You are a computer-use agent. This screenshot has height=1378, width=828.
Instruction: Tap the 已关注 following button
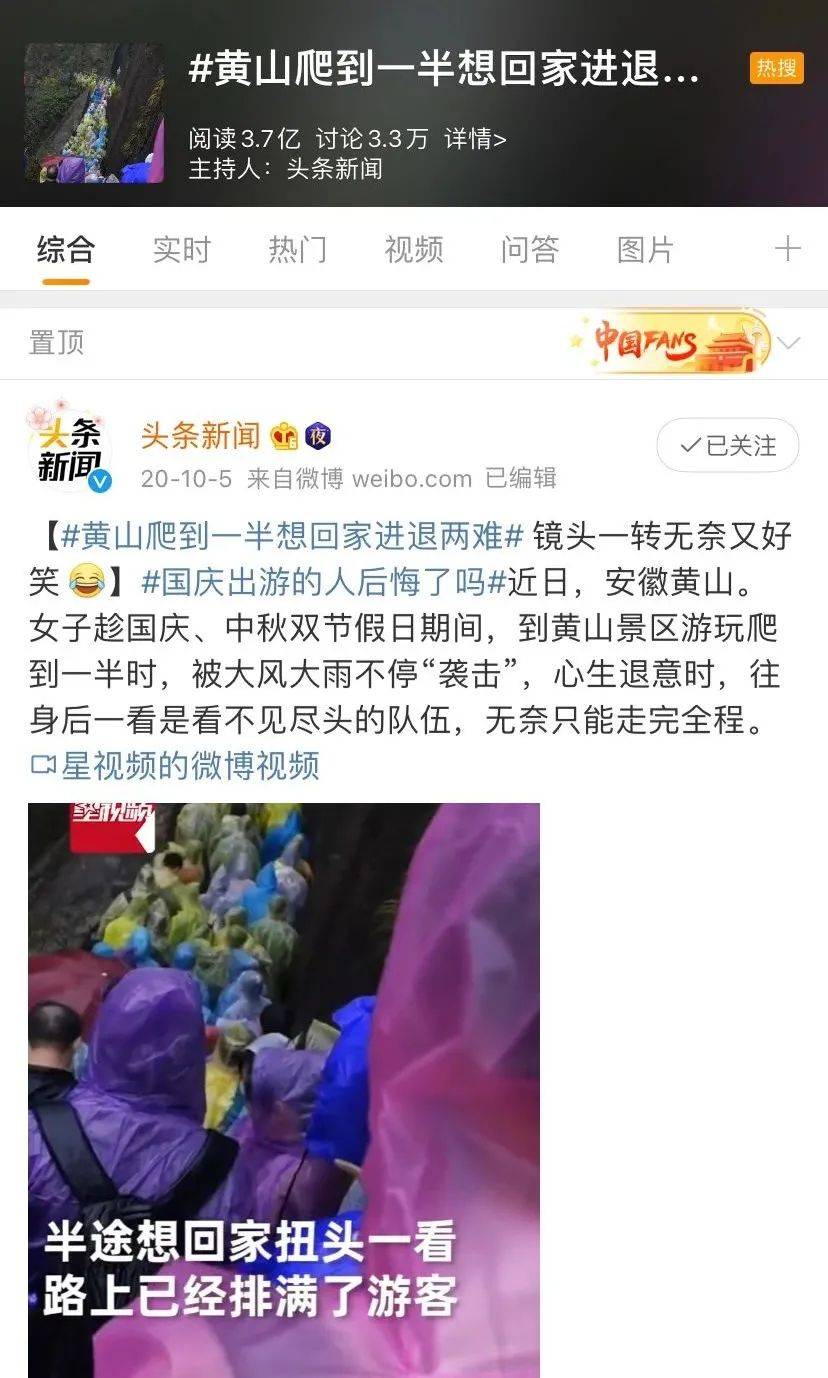pyautogui.click(x=727, y=445)
